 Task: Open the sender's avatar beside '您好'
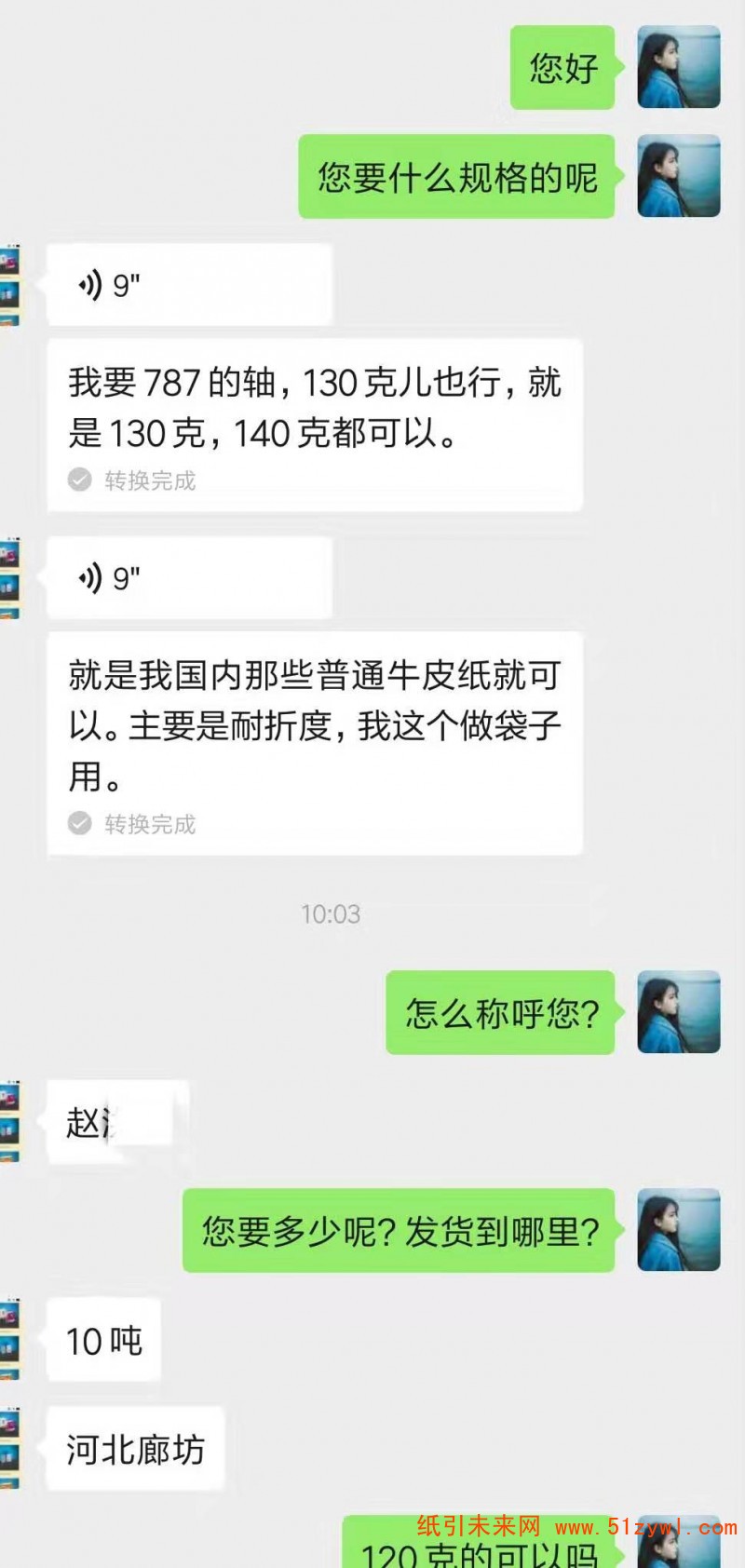[678, 67]
